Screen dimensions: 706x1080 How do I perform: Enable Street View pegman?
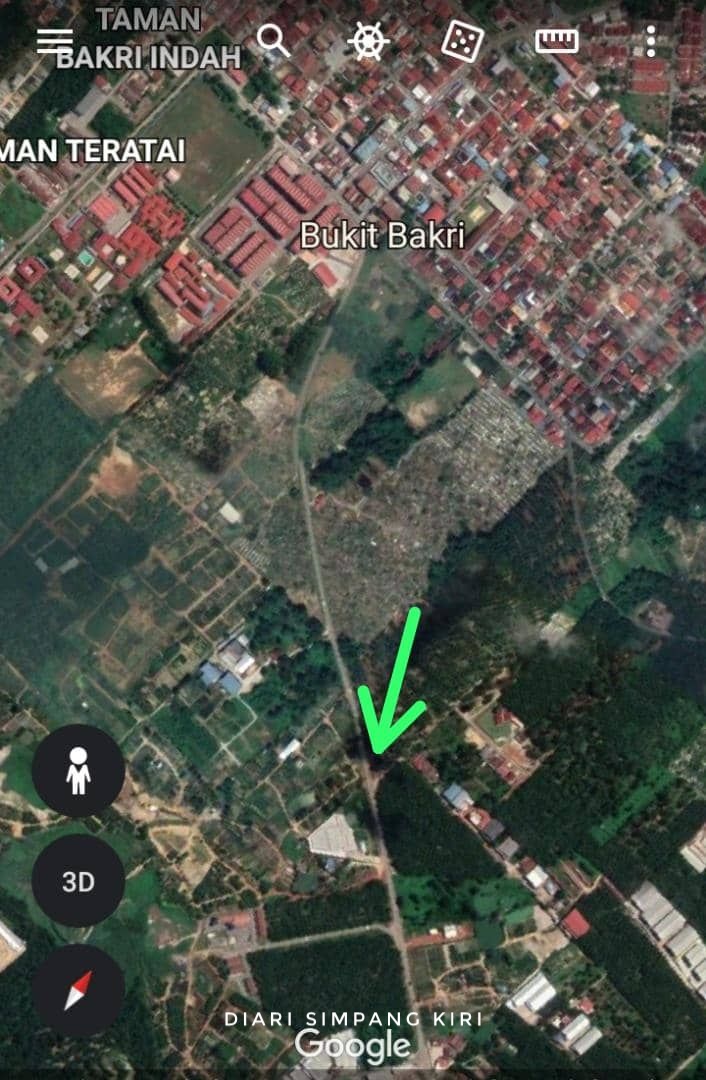point(78,771)
